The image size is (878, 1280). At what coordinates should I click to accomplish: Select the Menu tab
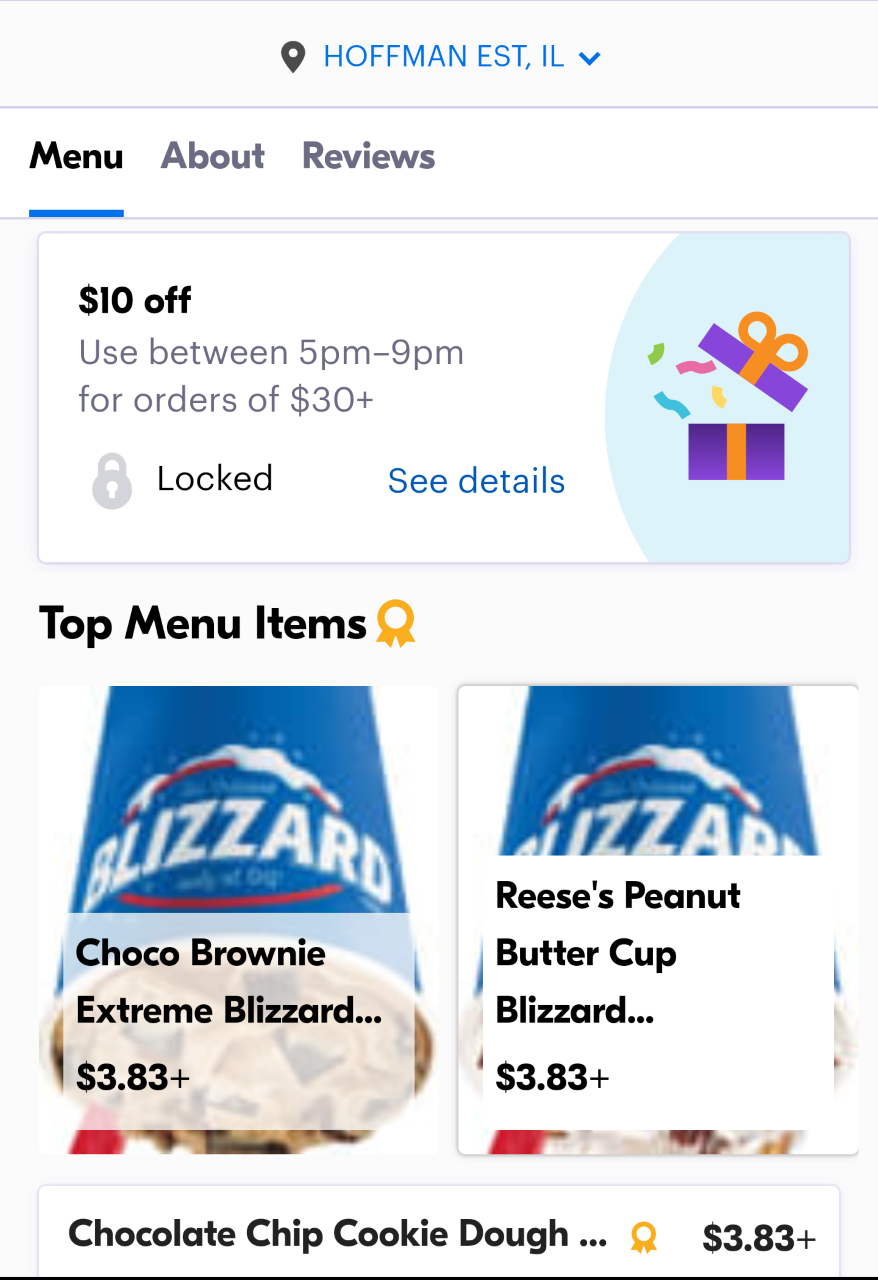[x=76, y=157]
